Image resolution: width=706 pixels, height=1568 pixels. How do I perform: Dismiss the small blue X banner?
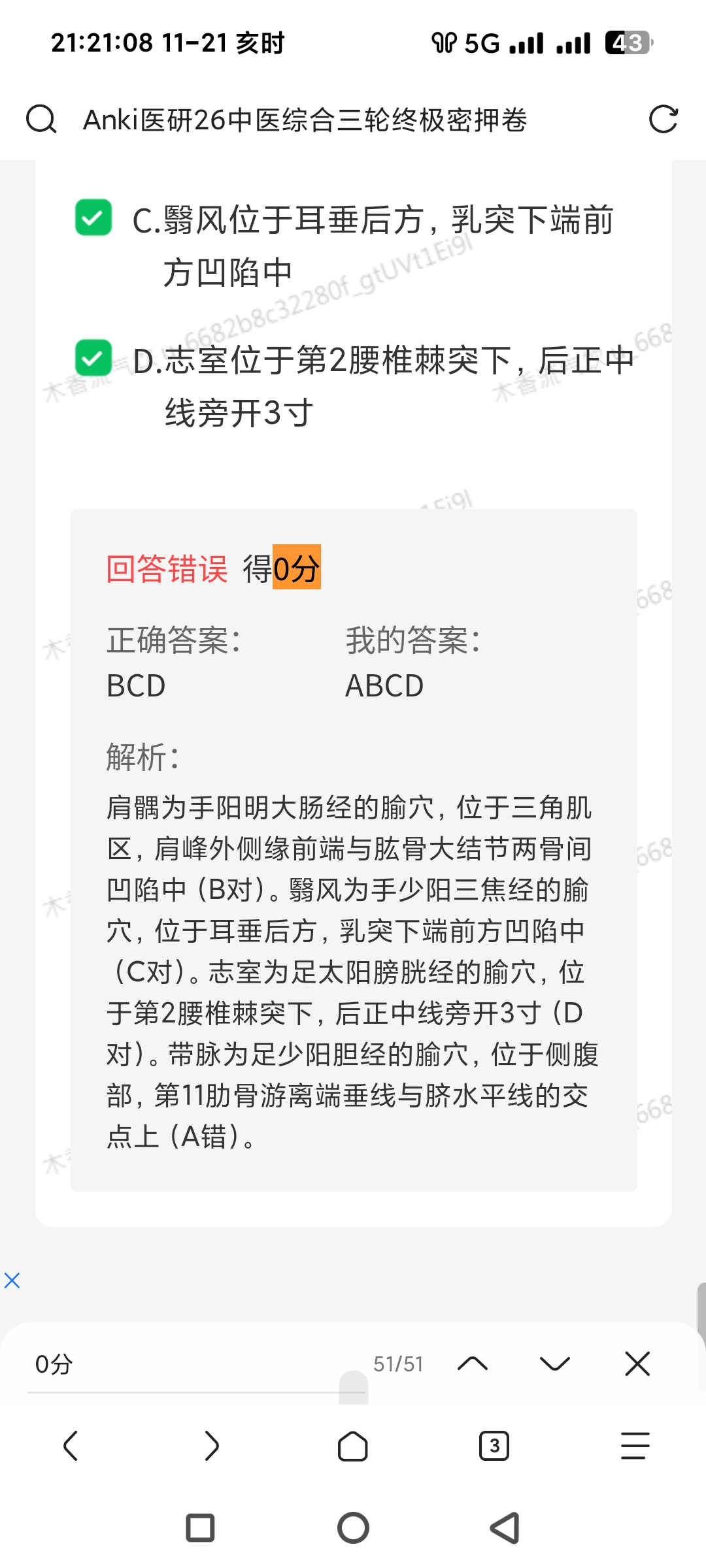coord(12,1280)
